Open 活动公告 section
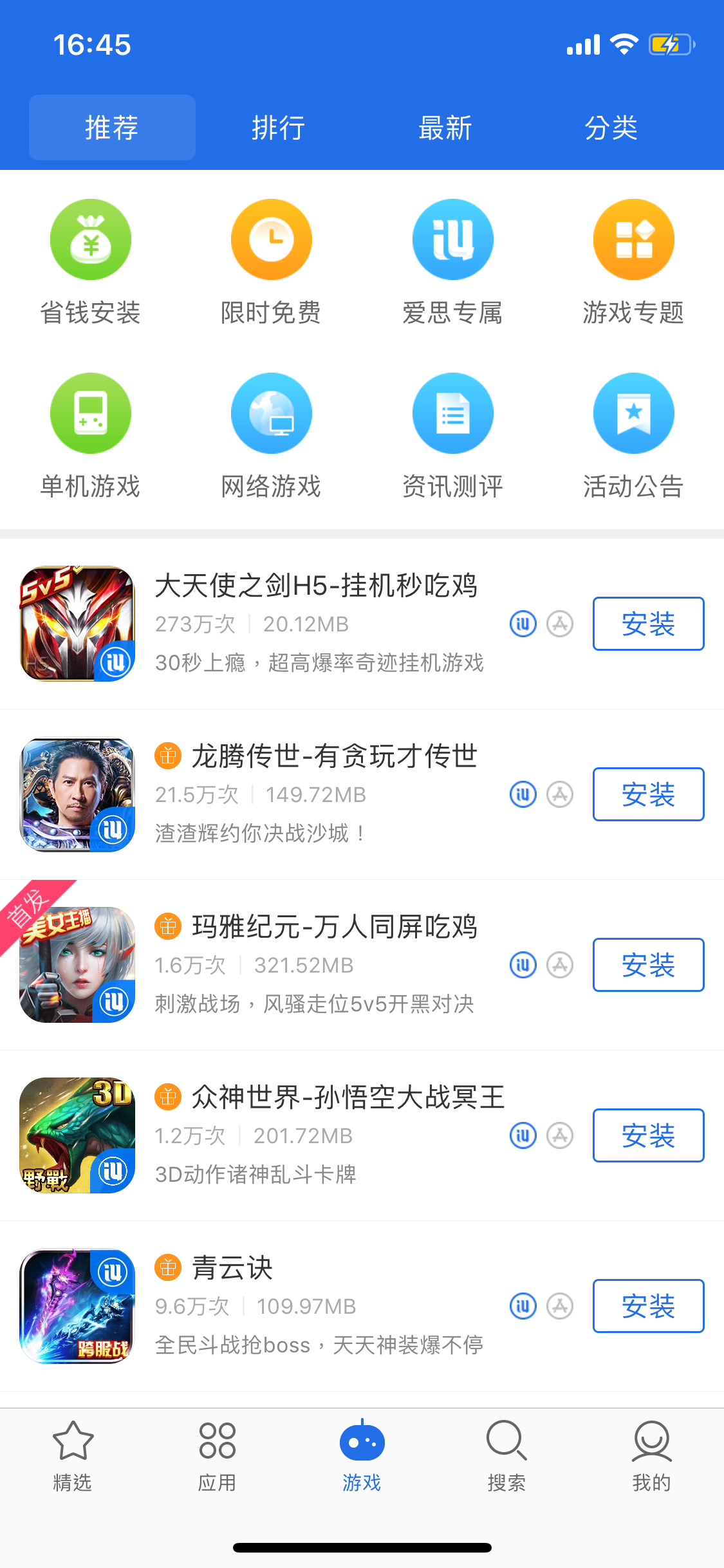Viewport: 724px width, 1568px height. (x=633, y=434)
